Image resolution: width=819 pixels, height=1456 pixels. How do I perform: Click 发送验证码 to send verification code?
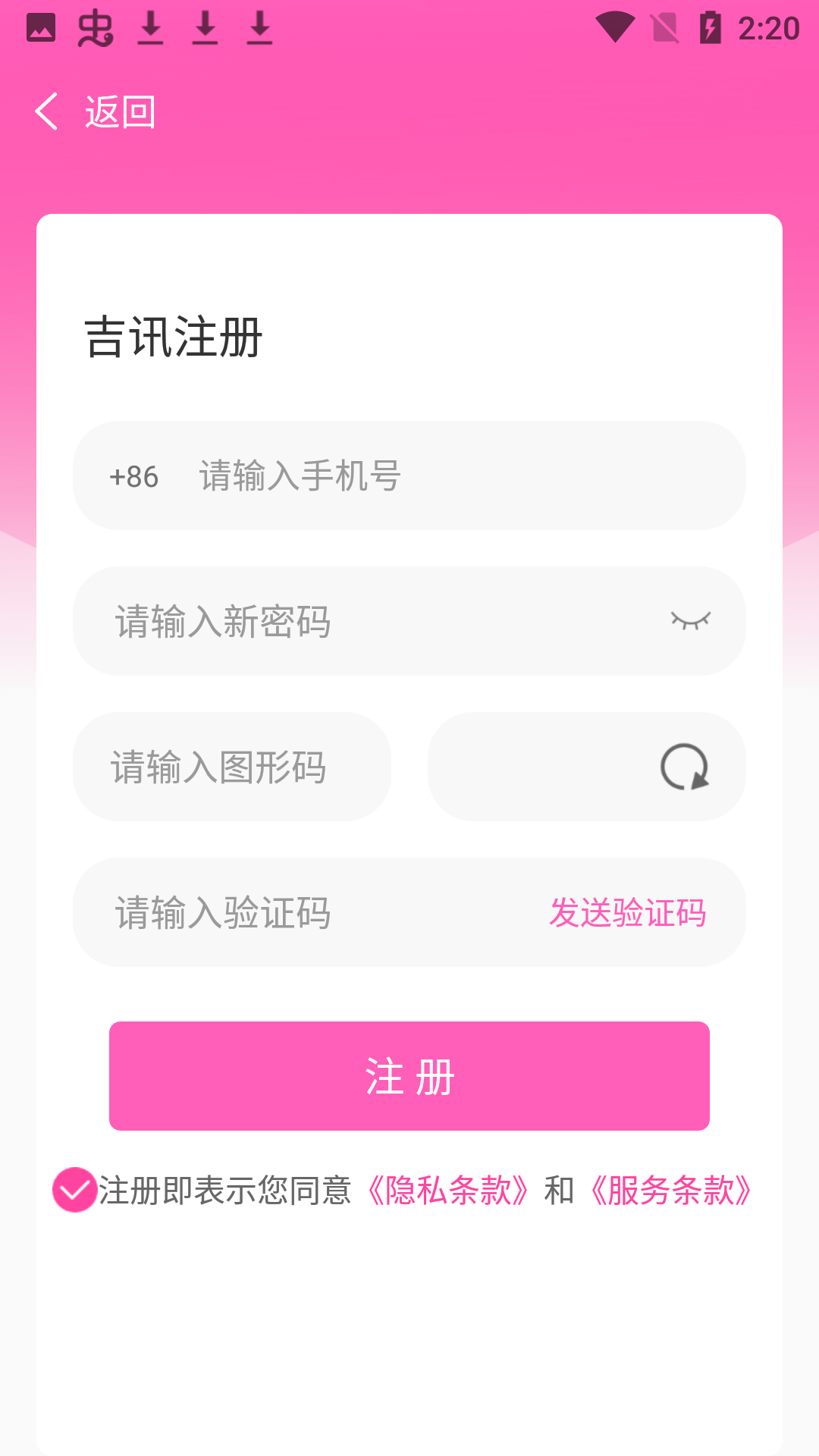[x=628, y=915]
